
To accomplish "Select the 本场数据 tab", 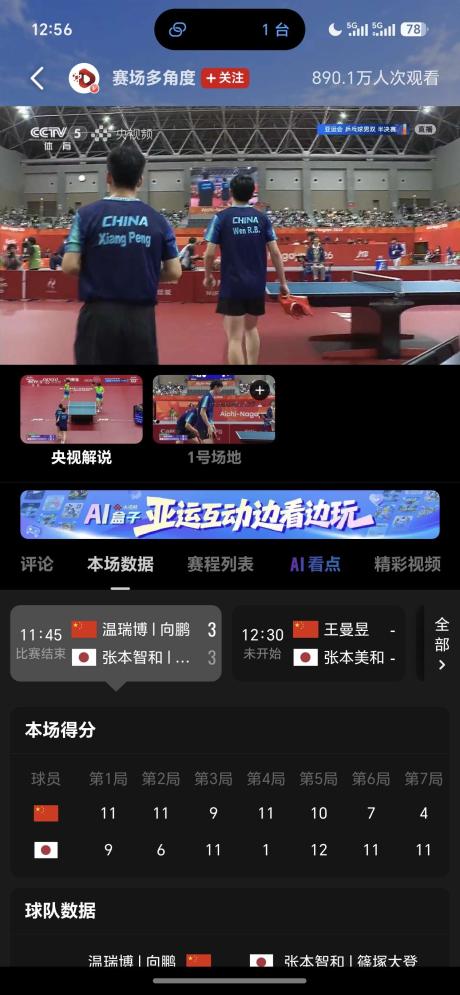I will pyautogui.click(x=121, y=564).
